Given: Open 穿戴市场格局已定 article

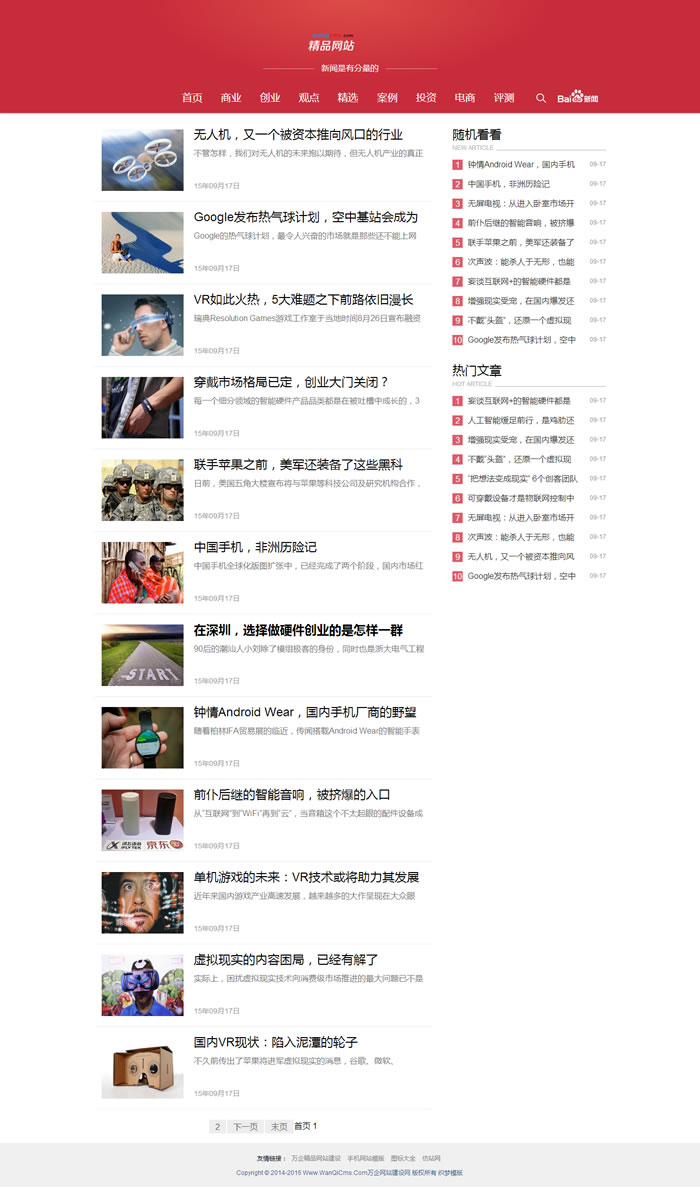Looking at the screenshot, I should click(x=291, y=382).
